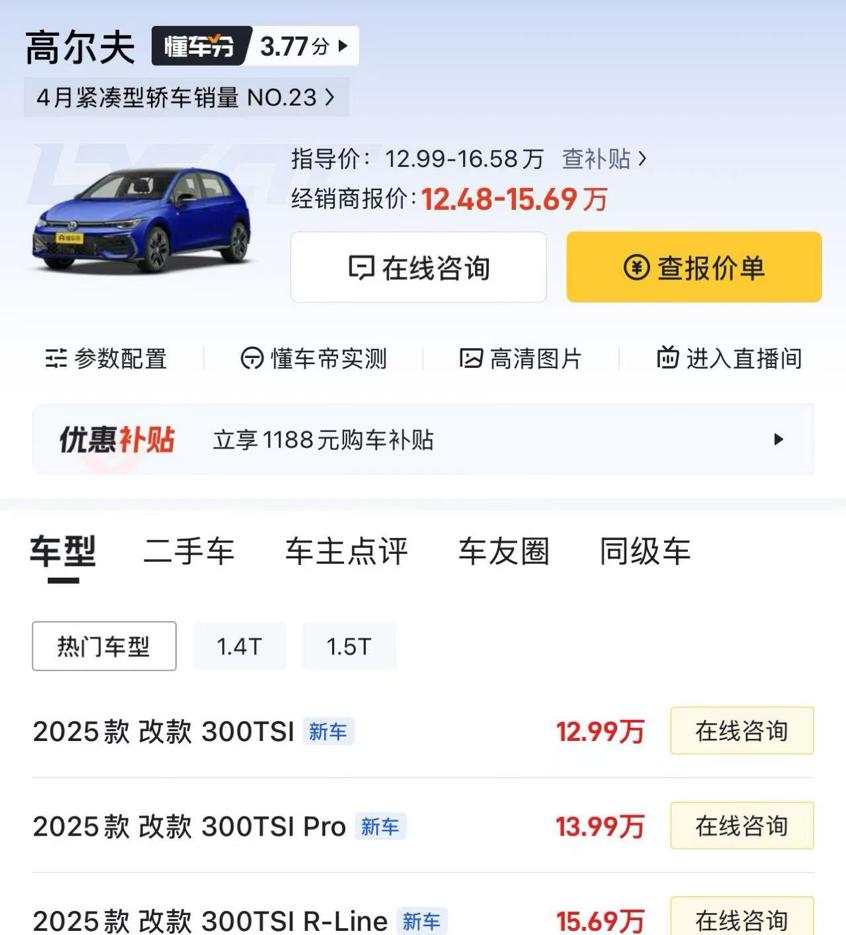846x935 pixels.
Task: Open the 懂车分 3.77 score details
Action: click(x=254, y=46)
